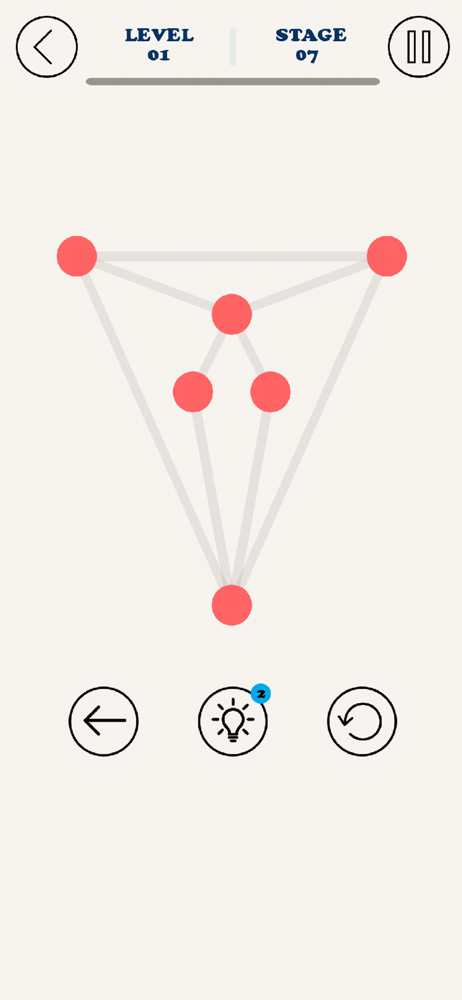Undo the last move with the arrow button
462x1000 pixels.
[103, 721]
